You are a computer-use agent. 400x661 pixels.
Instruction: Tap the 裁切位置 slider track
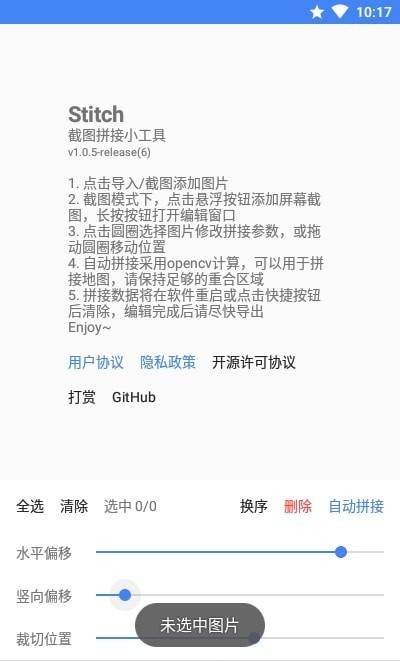click(240, 638)
